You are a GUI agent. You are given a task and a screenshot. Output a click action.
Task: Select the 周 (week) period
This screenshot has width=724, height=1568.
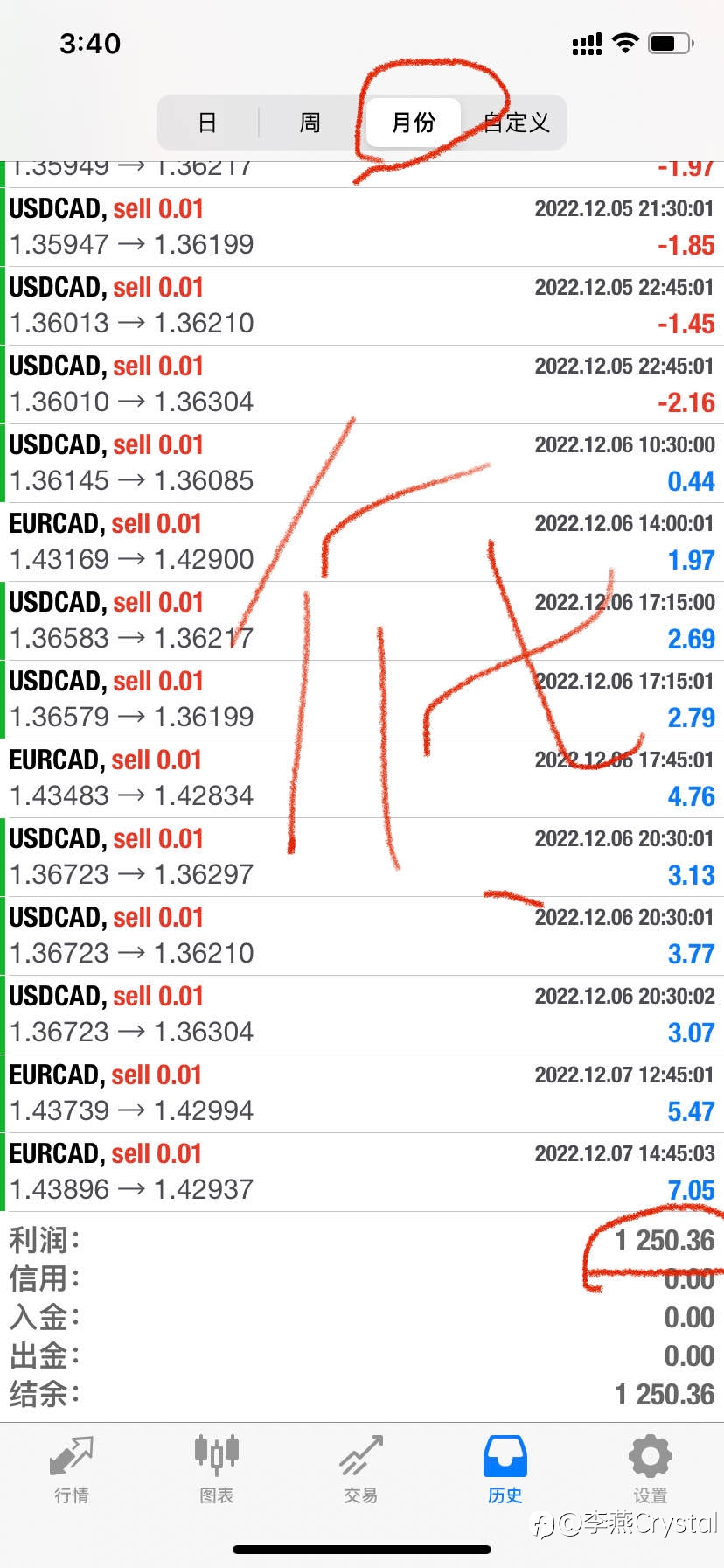310,122
